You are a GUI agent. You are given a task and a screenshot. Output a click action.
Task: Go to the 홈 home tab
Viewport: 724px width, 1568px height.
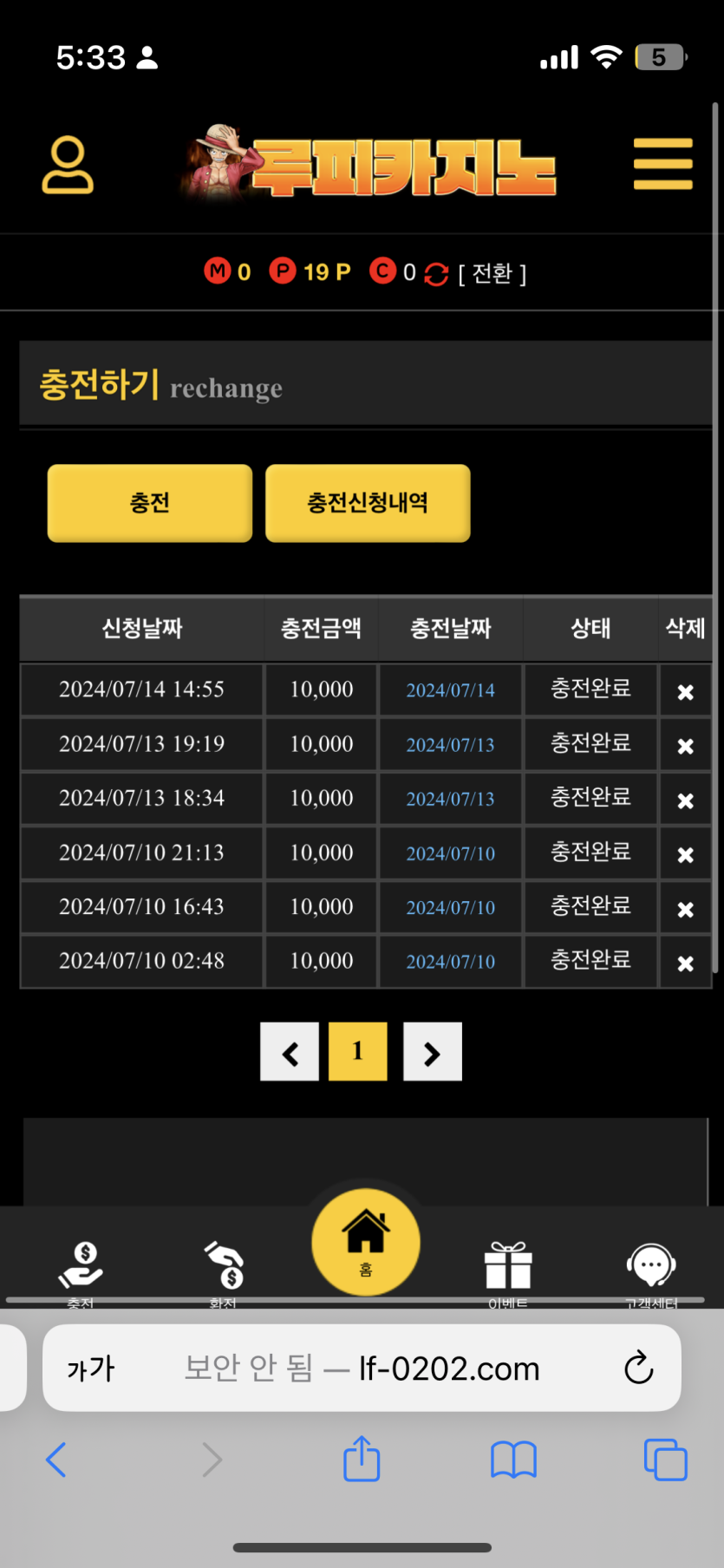(x=366, y=1241)
